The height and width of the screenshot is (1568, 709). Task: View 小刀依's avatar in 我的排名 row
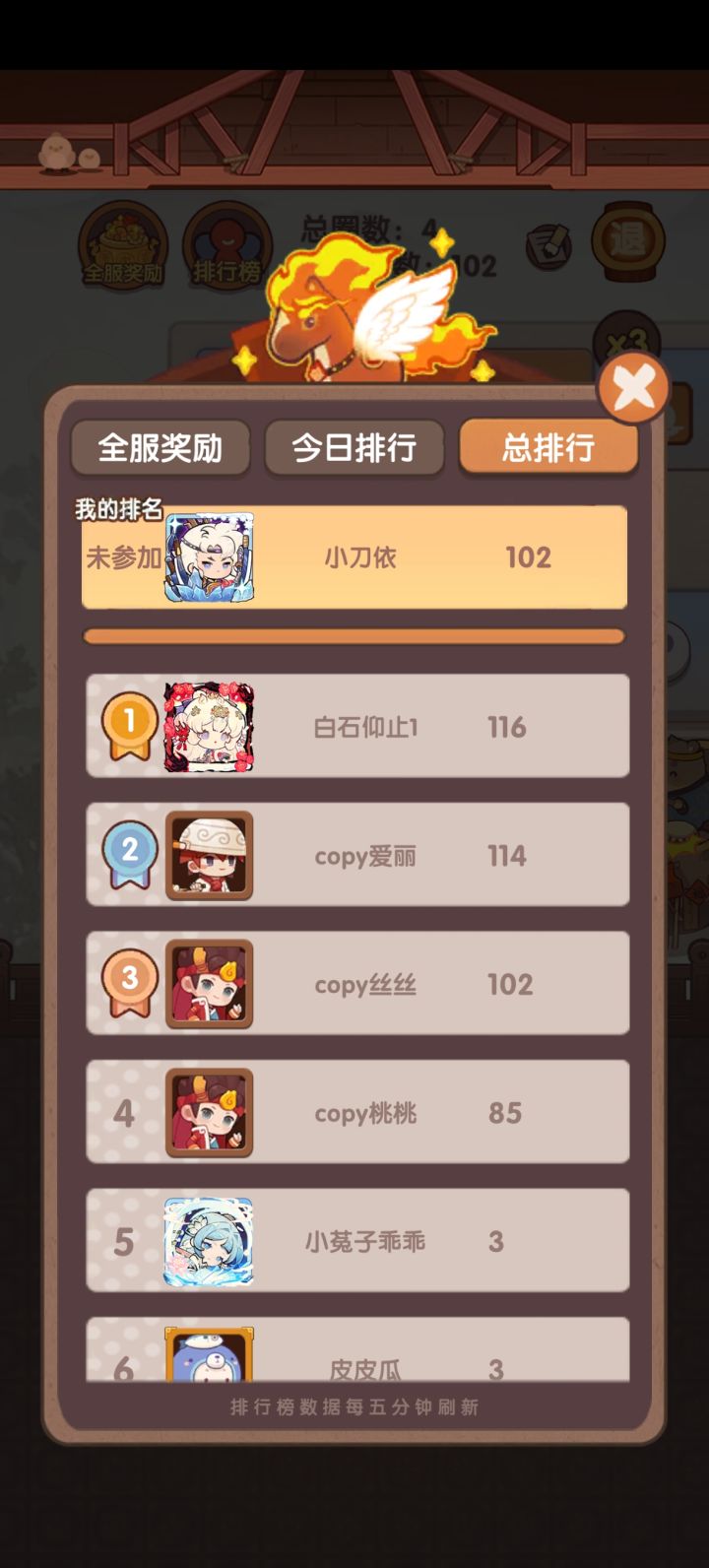tap(209, 556)
